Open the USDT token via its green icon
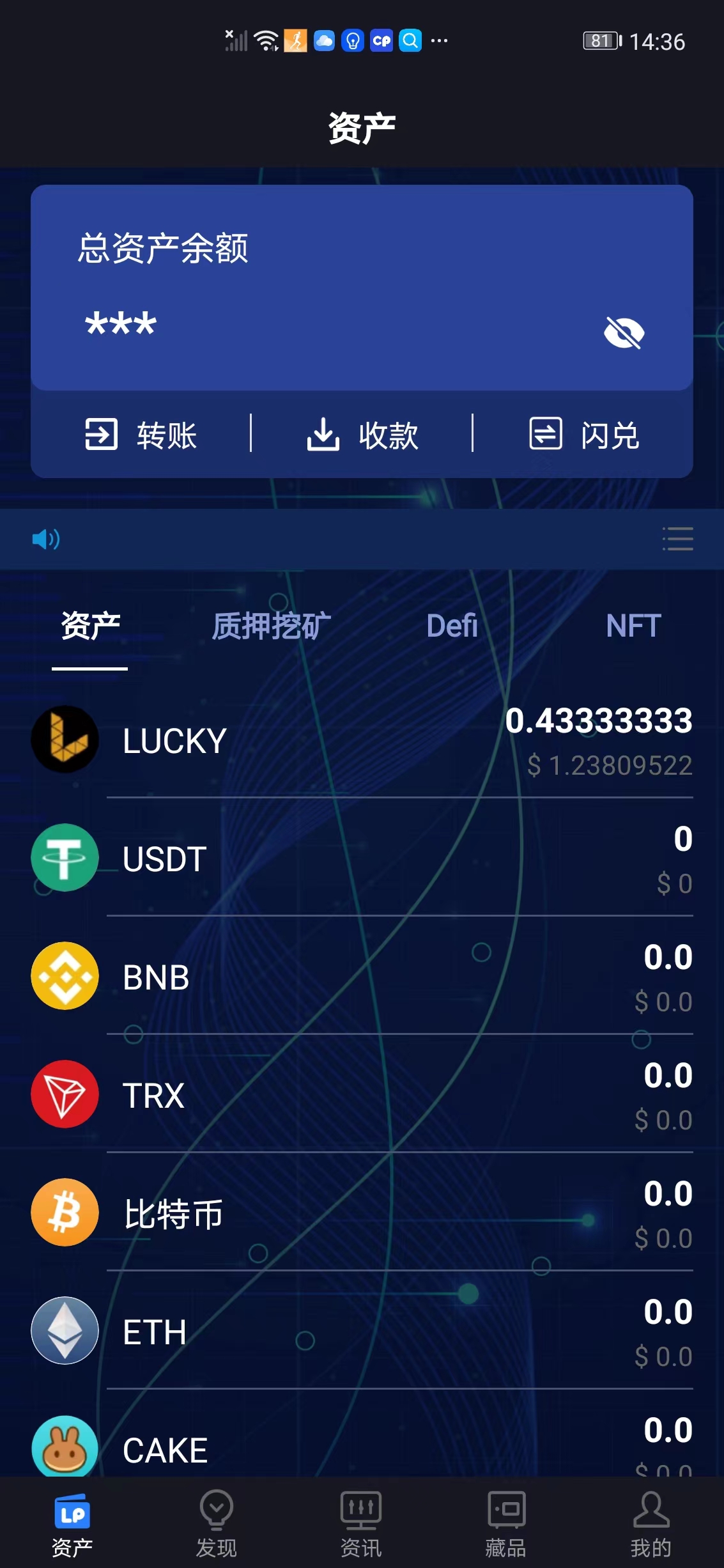The width and height of the screenshot is (724, 1568). [64, 858]
